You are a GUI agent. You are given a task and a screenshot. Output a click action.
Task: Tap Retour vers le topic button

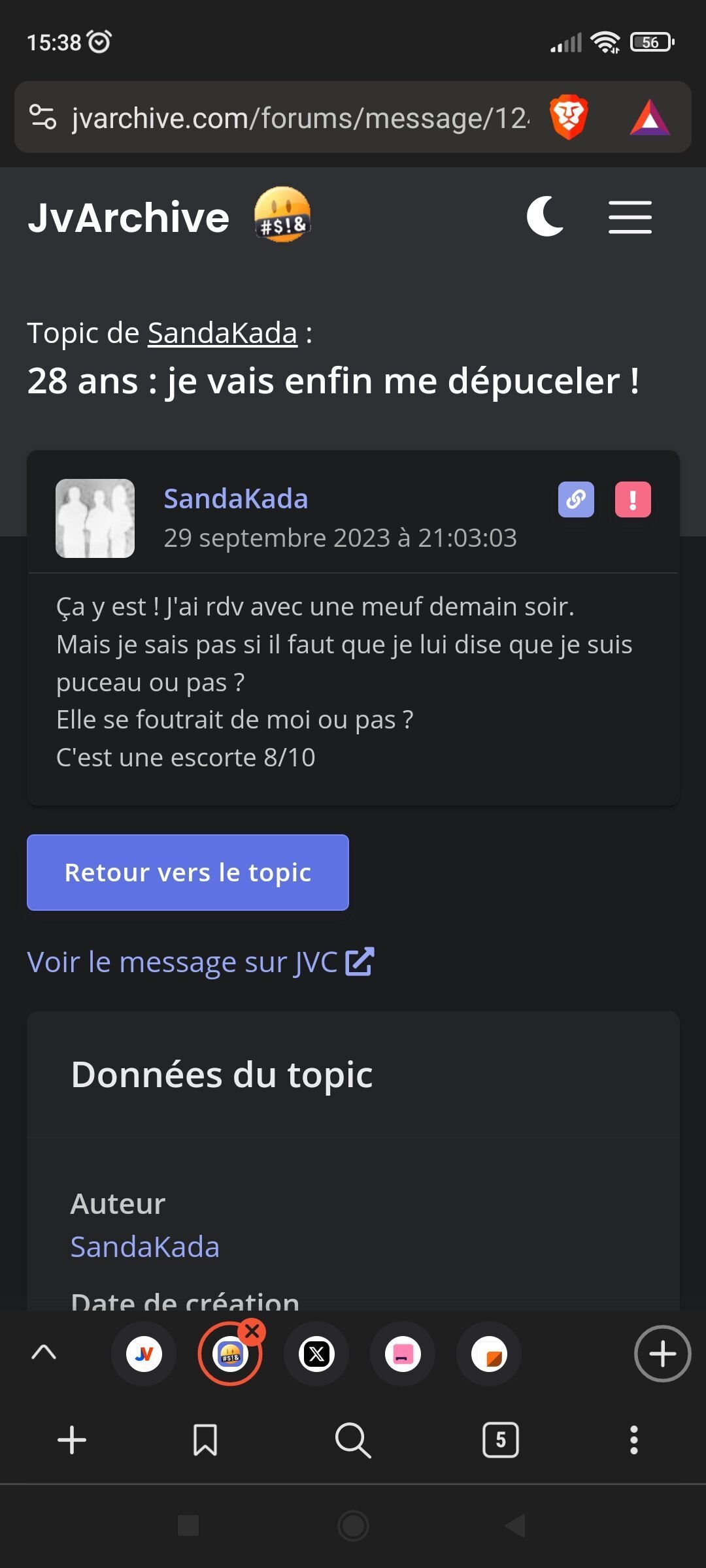[188, 872]
